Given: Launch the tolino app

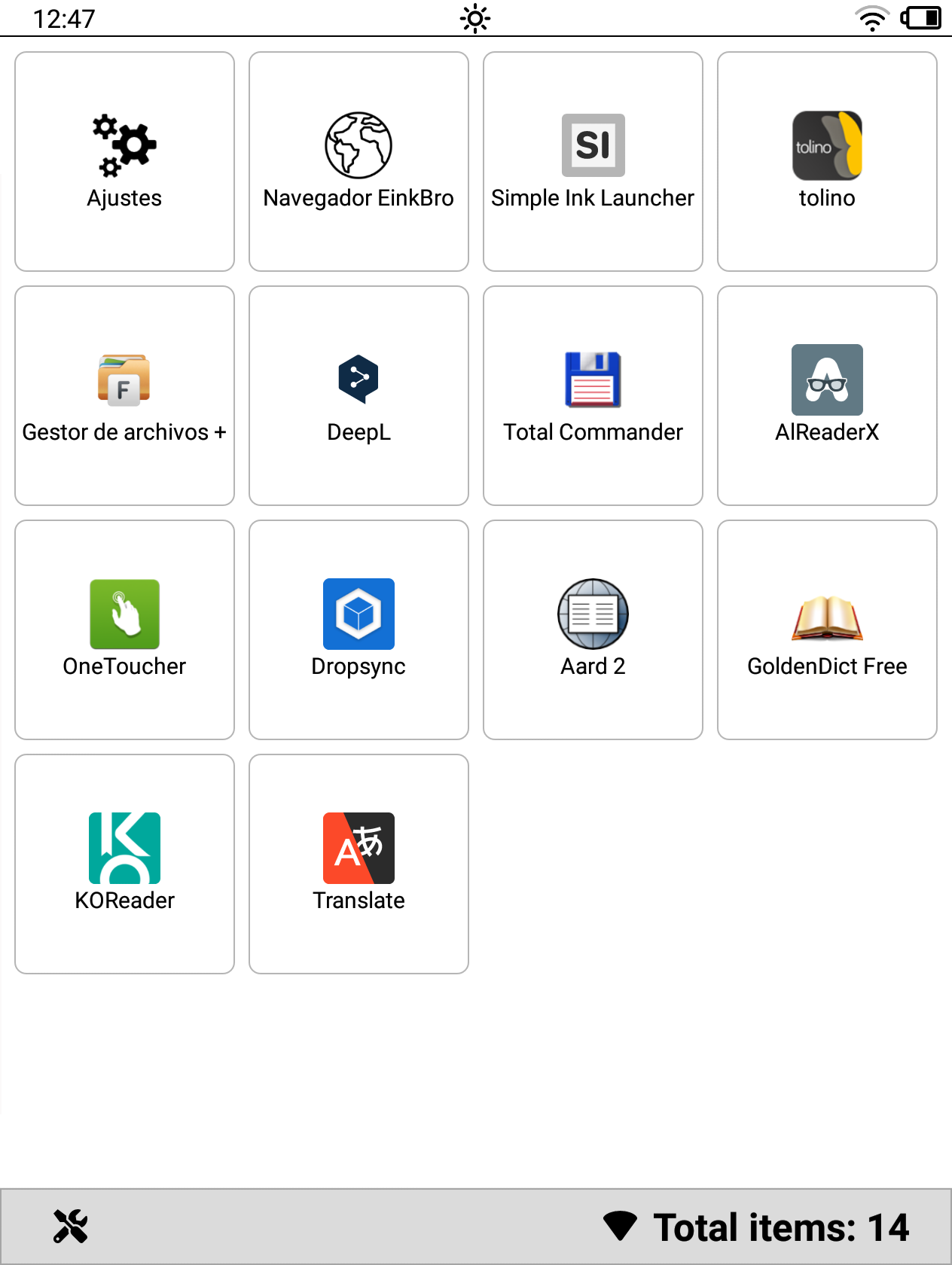Looking at the screenshot, I should [827, 161].
